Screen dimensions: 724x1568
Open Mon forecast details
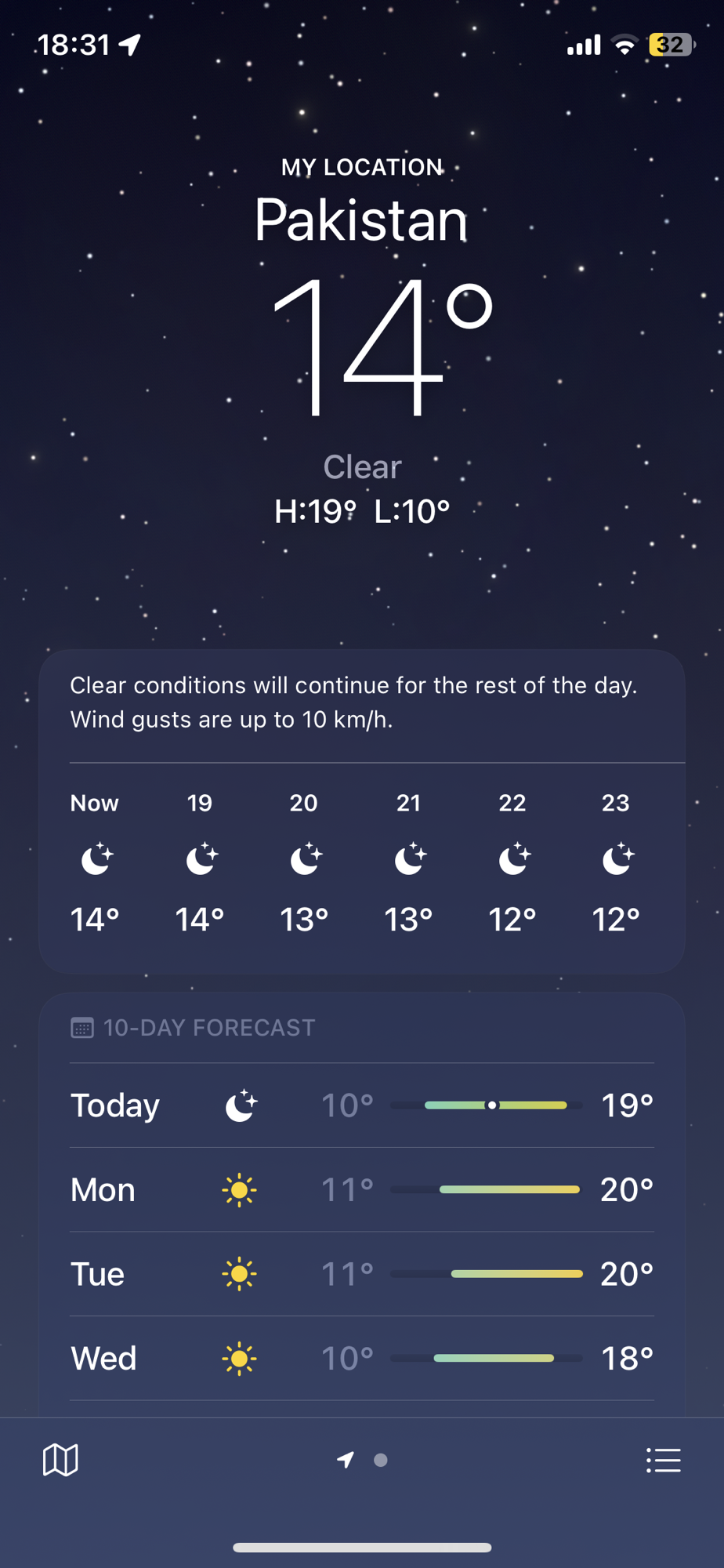click(361, 1189)
